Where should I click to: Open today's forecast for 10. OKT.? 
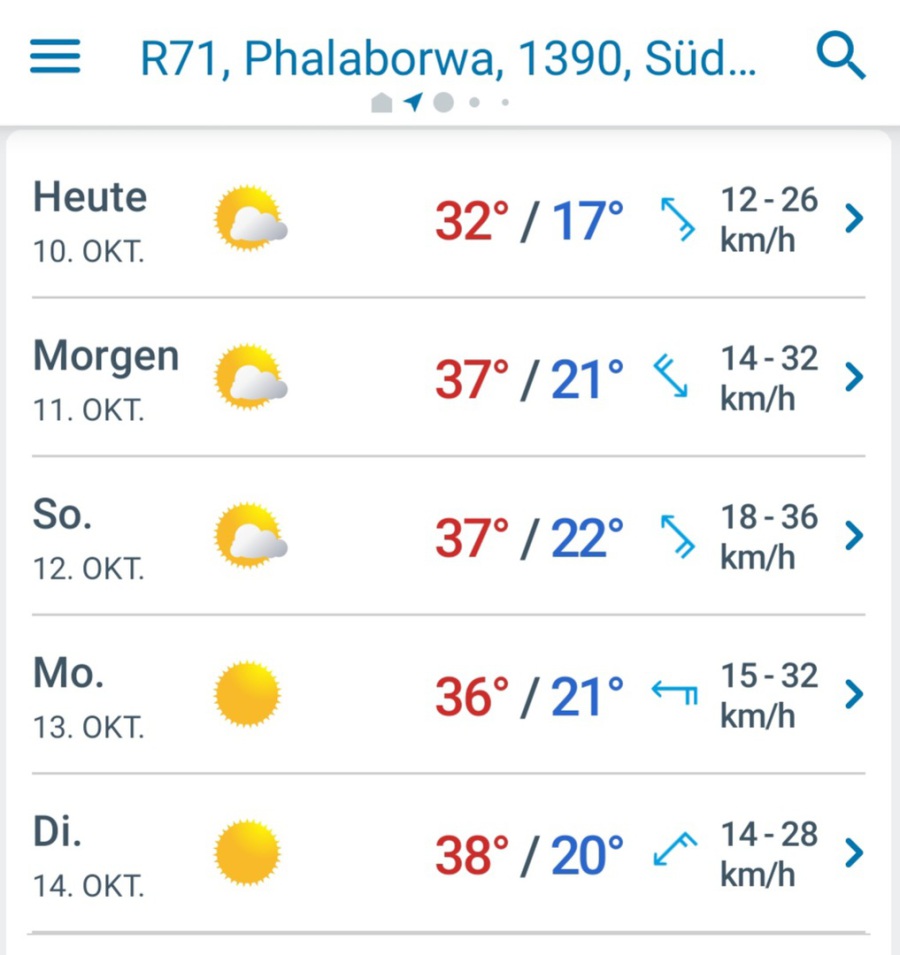coord(448,220)
